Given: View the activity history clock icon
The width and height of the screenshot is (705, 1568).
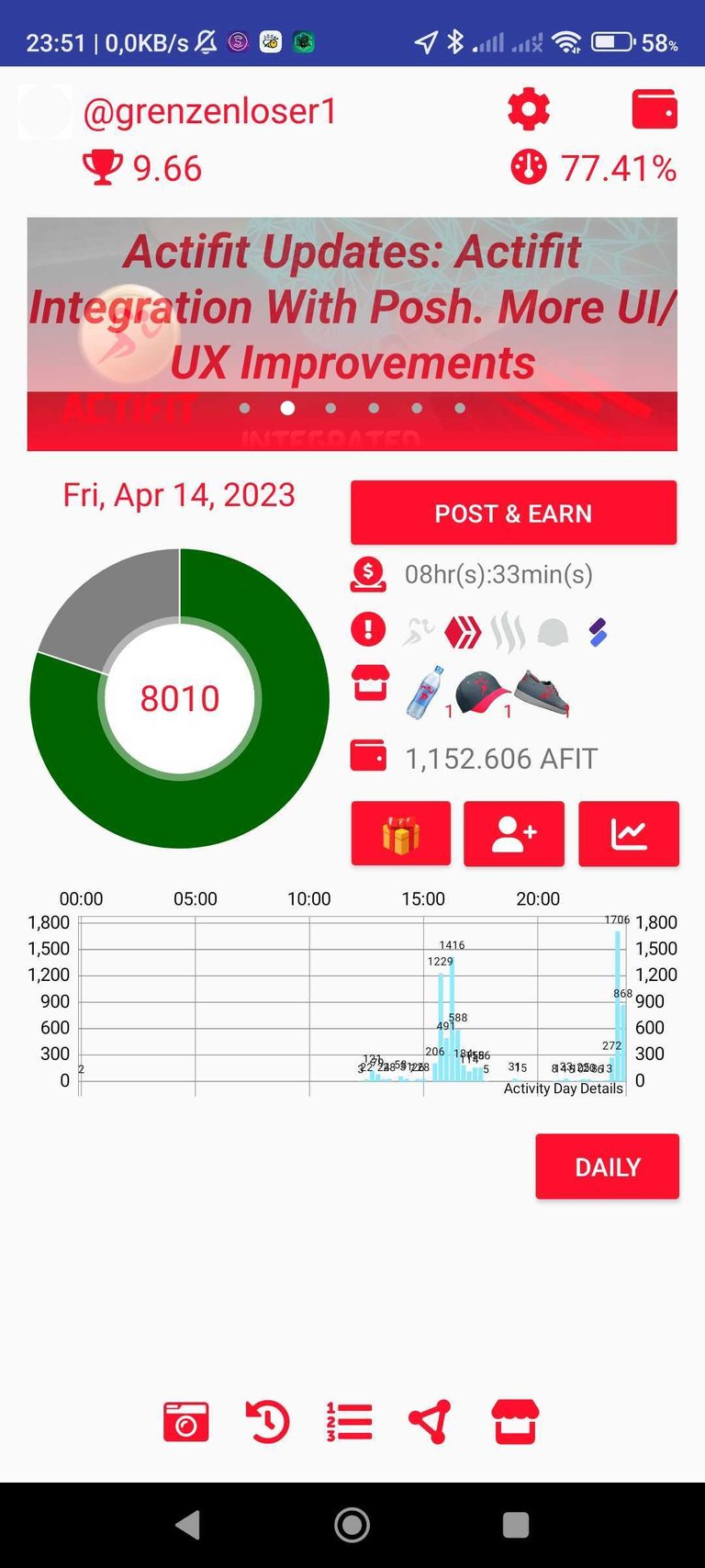Looking at the screenshot, I should [x=267, y=1422].
